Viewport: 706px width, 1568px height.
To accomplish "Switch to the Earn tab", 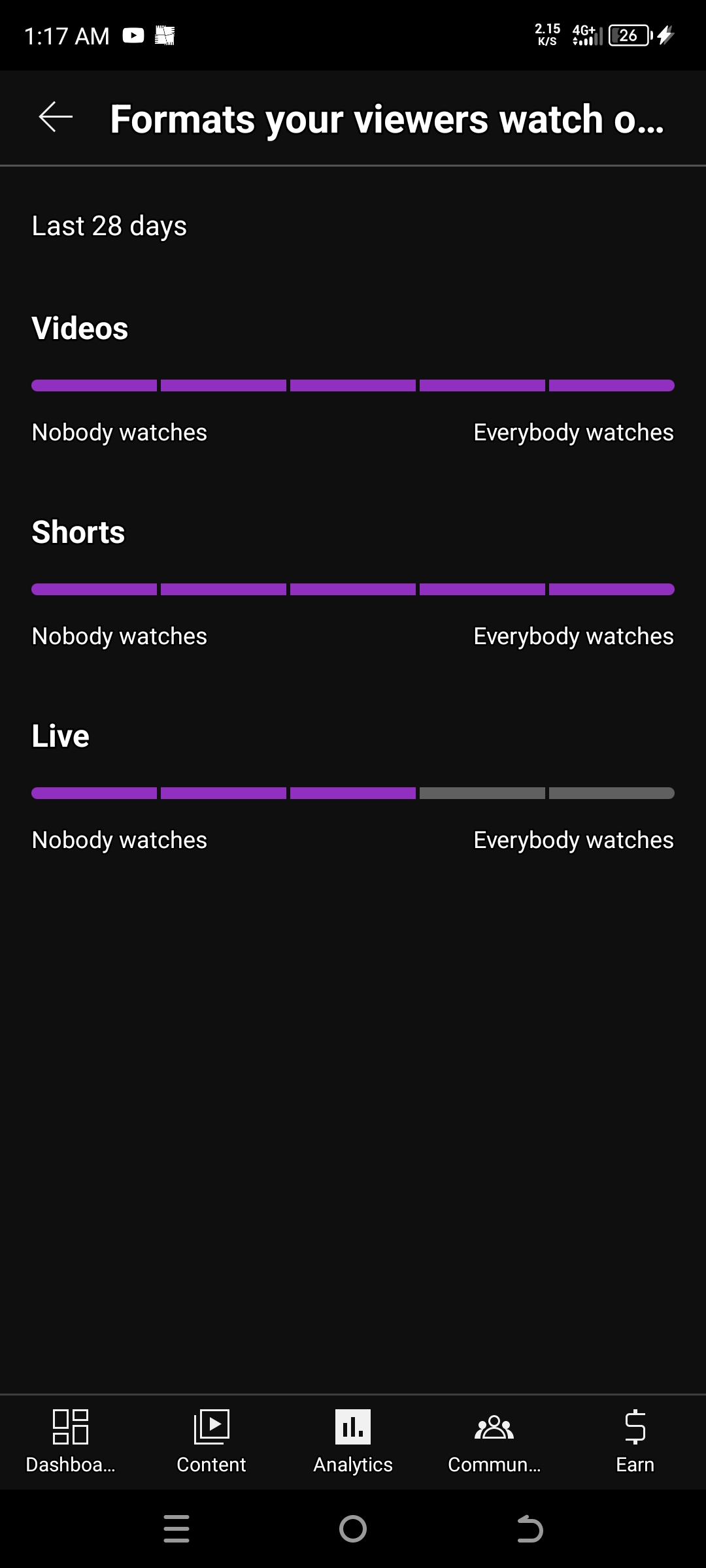I will [635, 1441].
